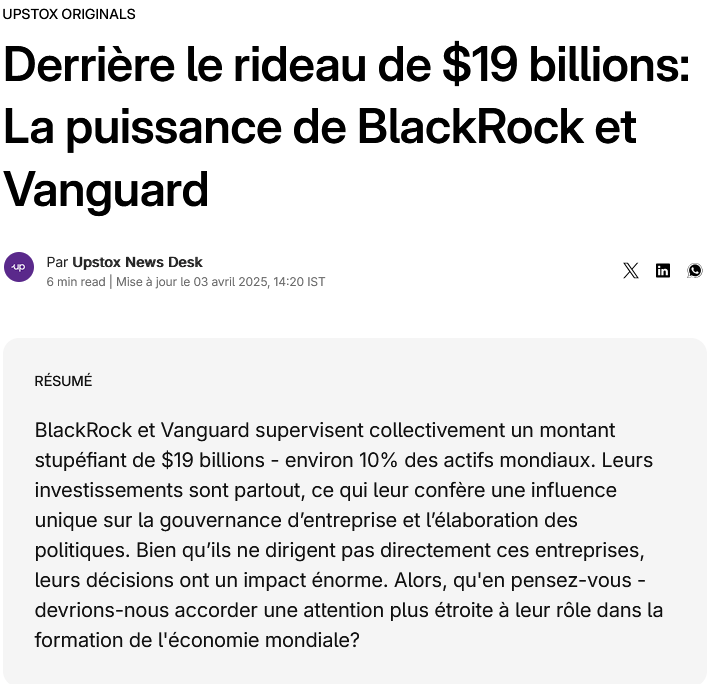The image size is (716, 684).
Task: Open the Upstox Originals category
Action: coord(69,14)
